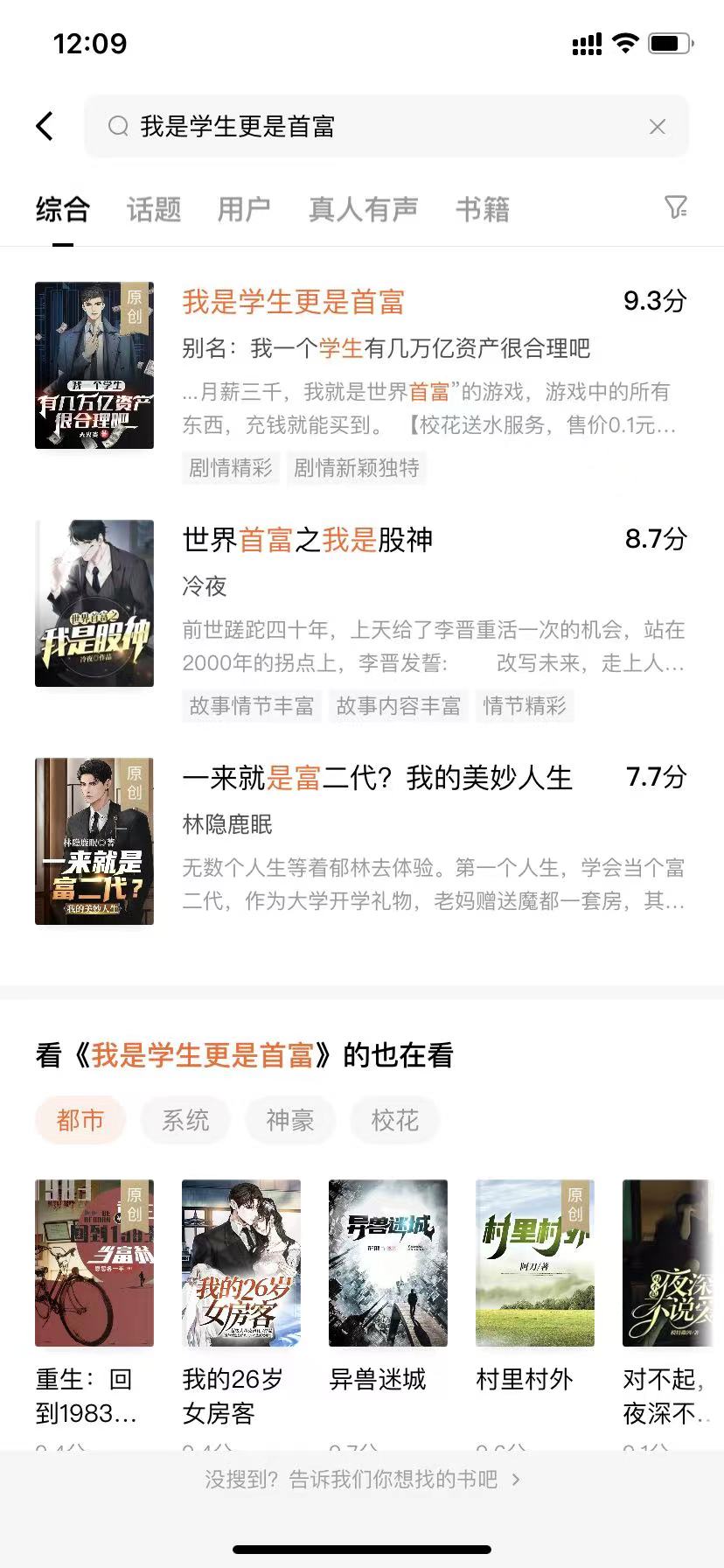This screenshot has width=724, height=1568.
Task: Enable the 系统 category filter
Action: (x=184, y=1119)
